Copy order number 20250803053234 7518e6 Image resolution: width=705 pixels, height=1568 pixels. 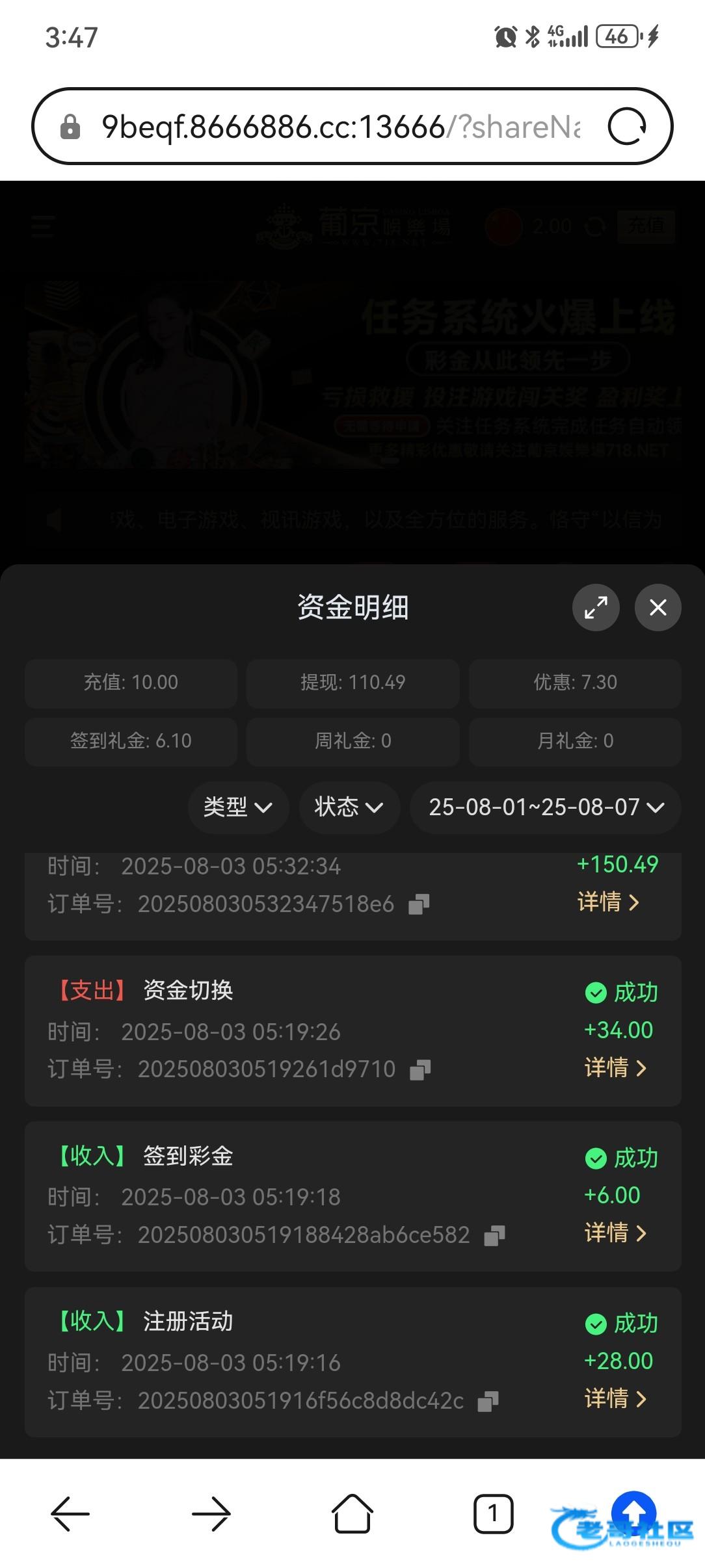coord(419,904)
